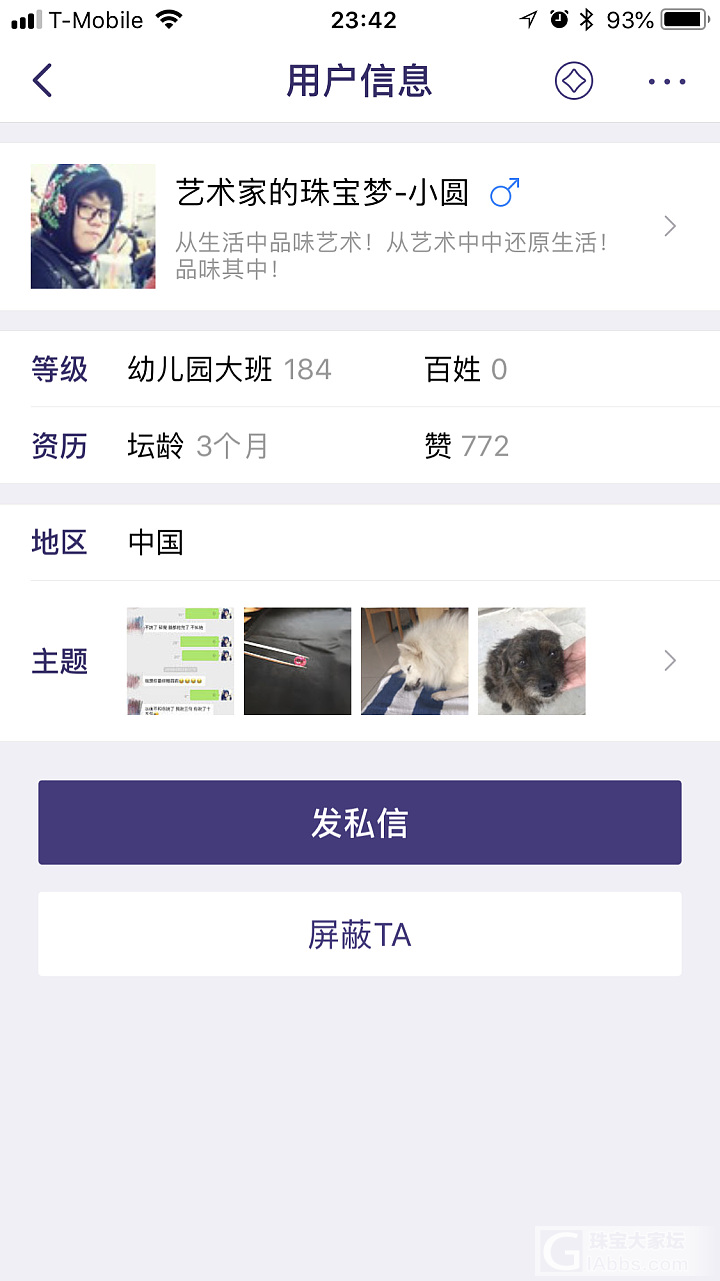Send a private message with 发私信
This screenshot has width=720, height=1281.
360,822
